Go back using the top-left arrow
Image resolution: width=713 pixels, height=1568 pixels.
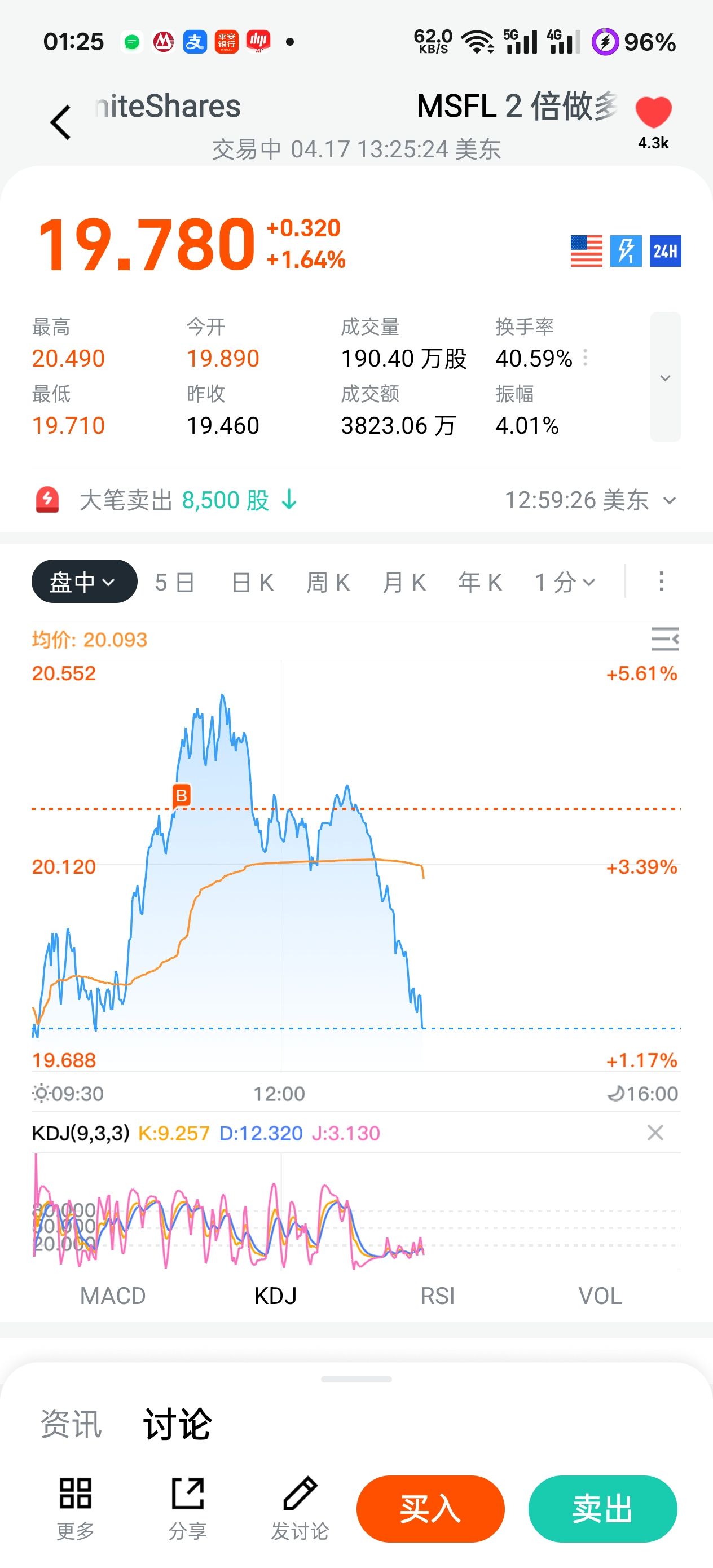point(60,122)
